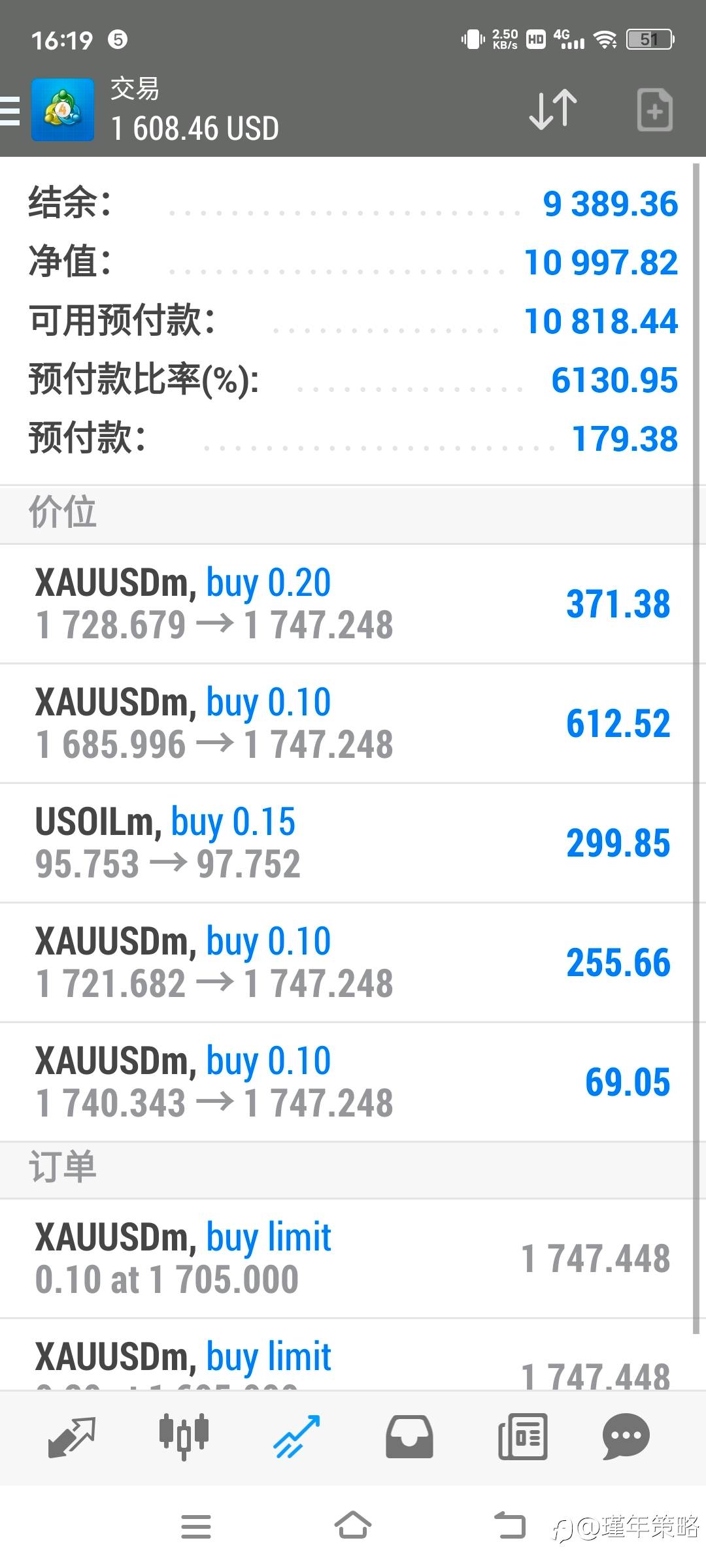
Task: Create a new order
Action: [654, 110]
